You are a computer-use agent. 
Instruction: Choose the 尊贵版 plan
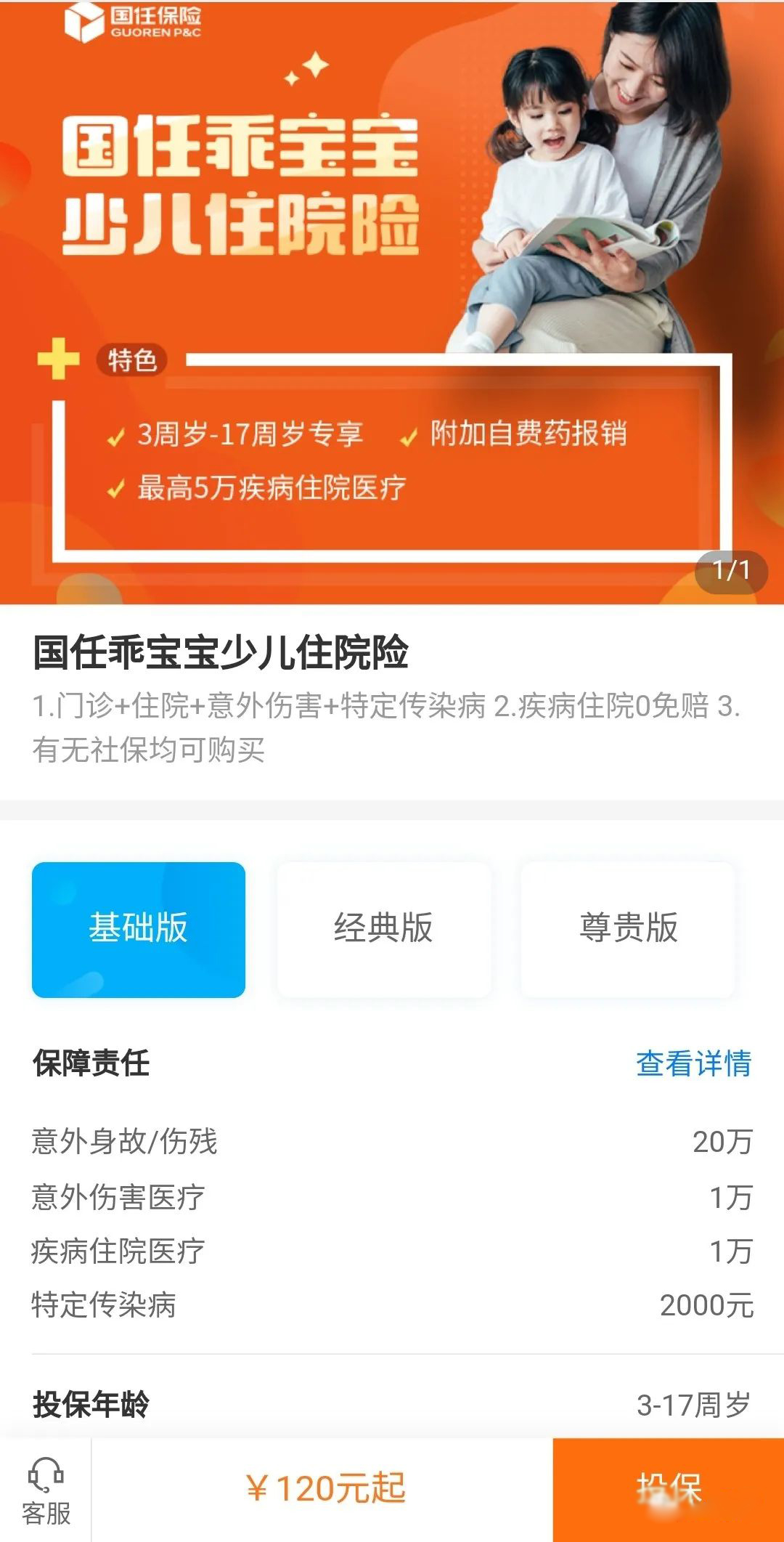(x=628, y=929)
